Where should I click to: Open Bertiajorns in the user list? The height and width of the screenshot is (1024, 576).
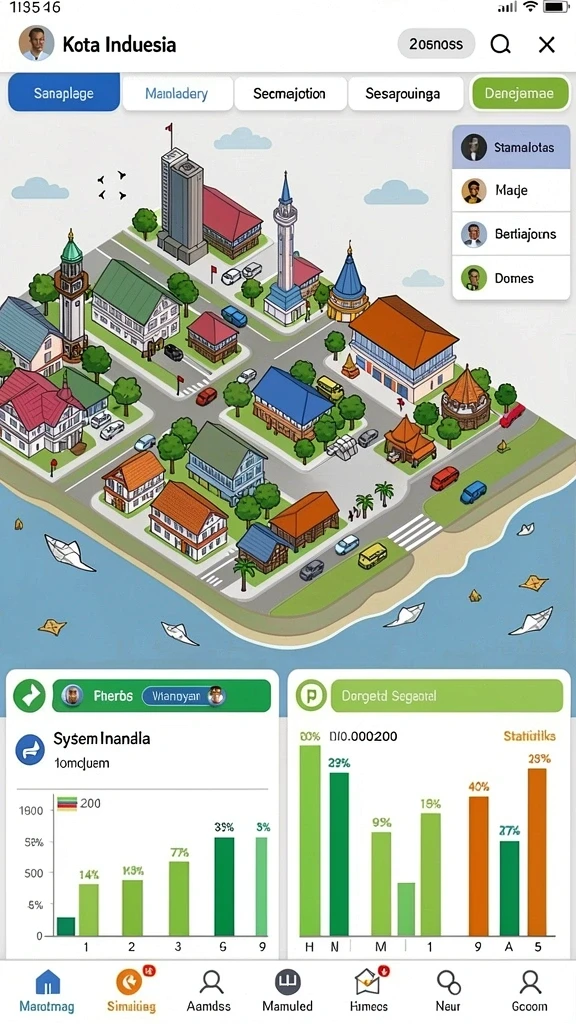(x=511, y=234)
